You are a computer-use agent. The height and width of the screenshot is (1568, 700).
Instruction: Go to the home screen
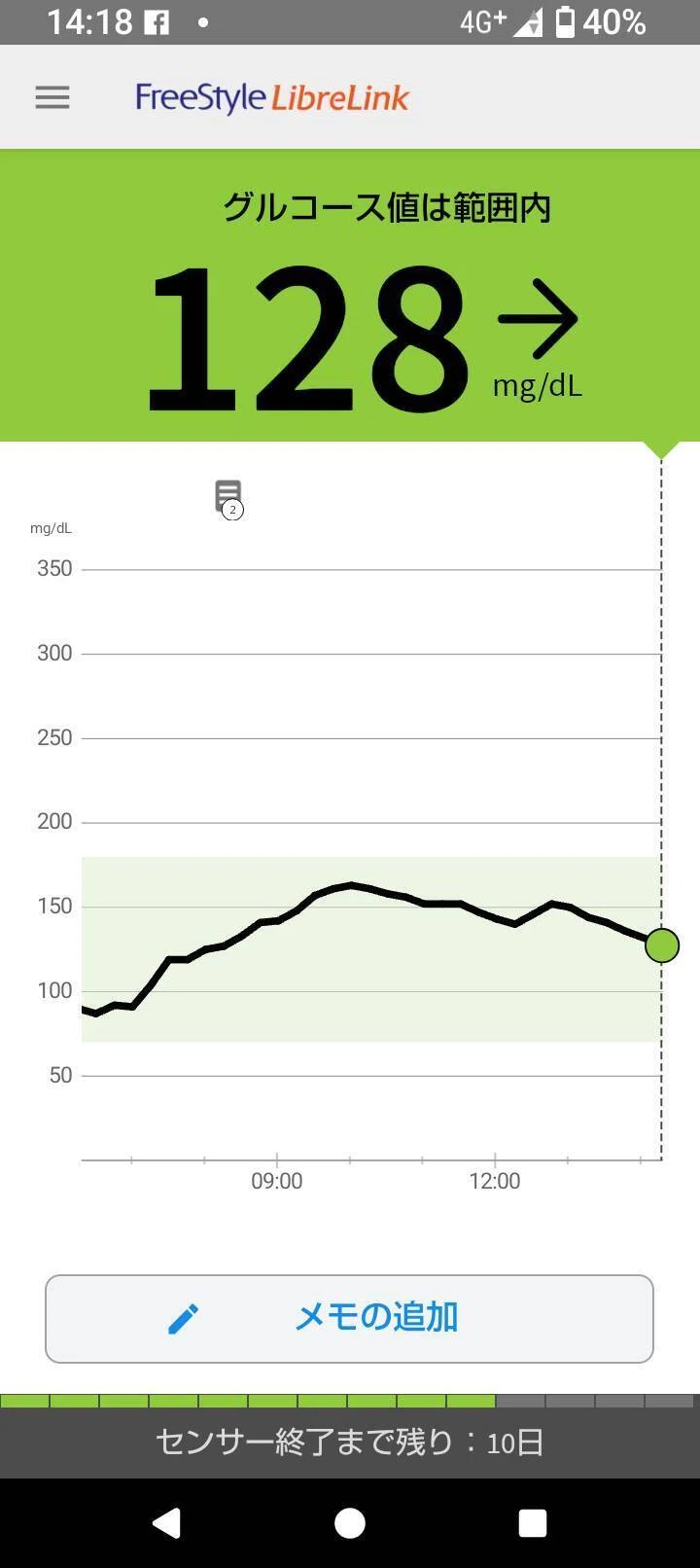coord(350,1523)
